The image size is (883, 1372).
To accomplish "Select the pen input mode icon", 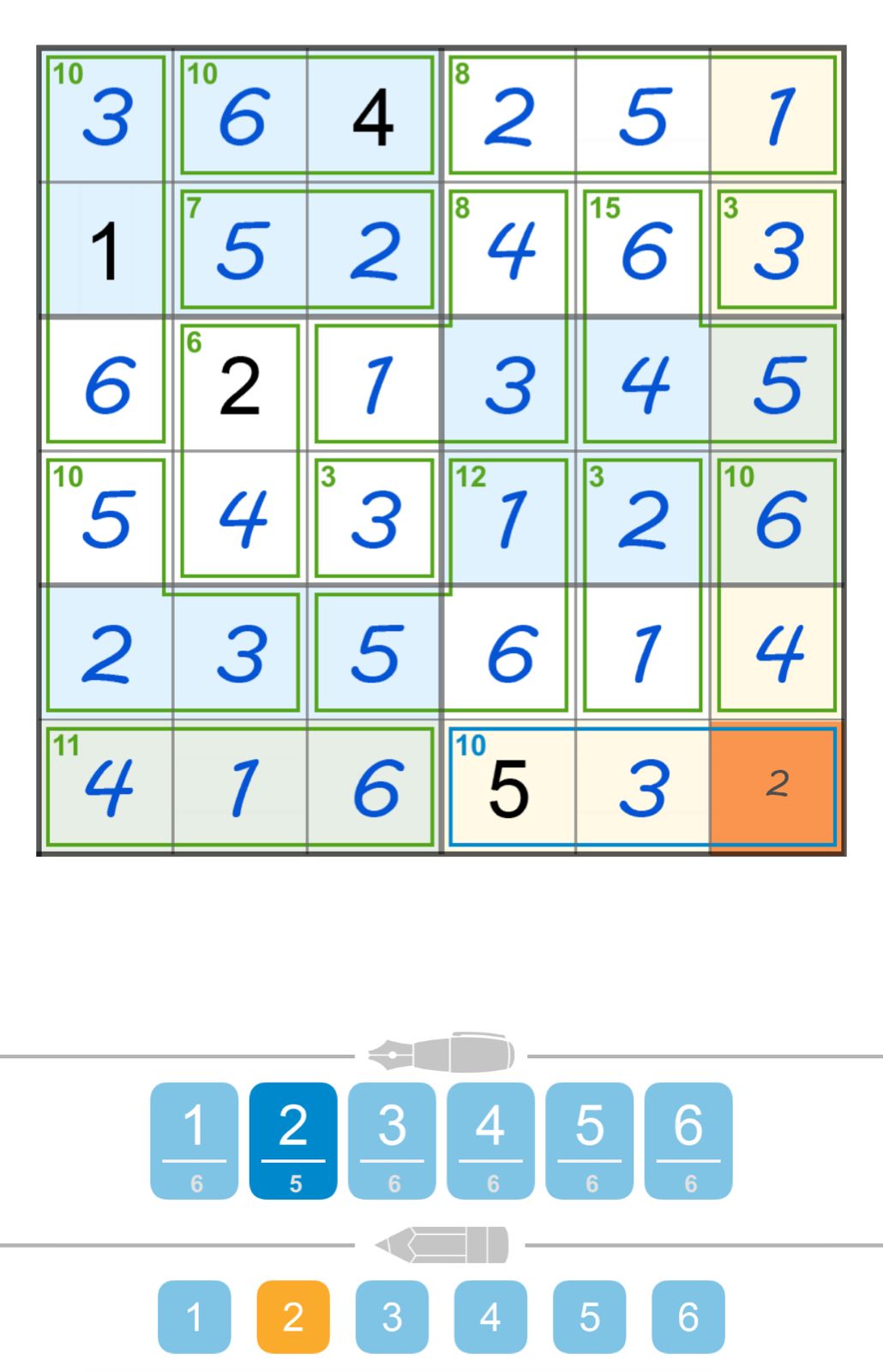I will coord(441,1055).
